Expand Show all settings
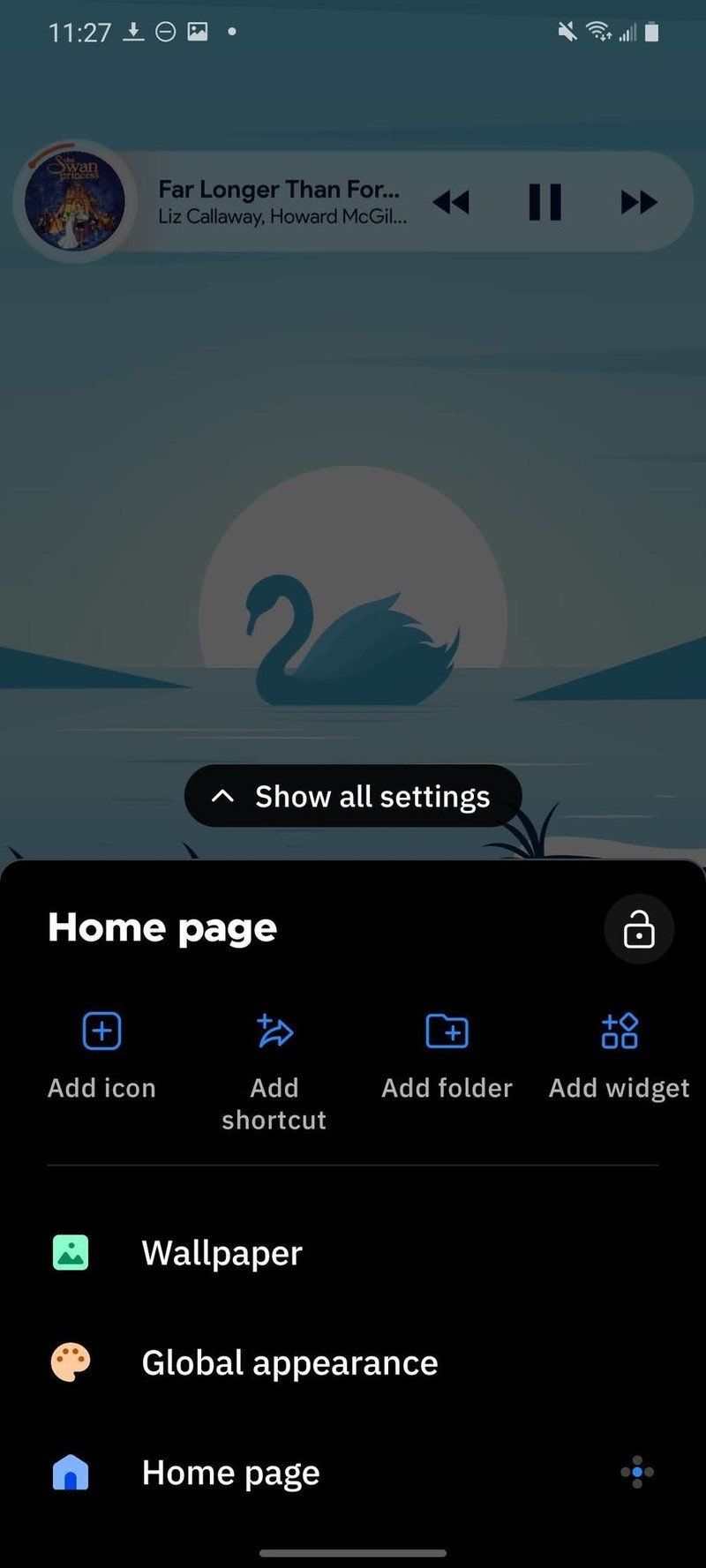This screenshot has width=706, height=1568. click(353, 796)
